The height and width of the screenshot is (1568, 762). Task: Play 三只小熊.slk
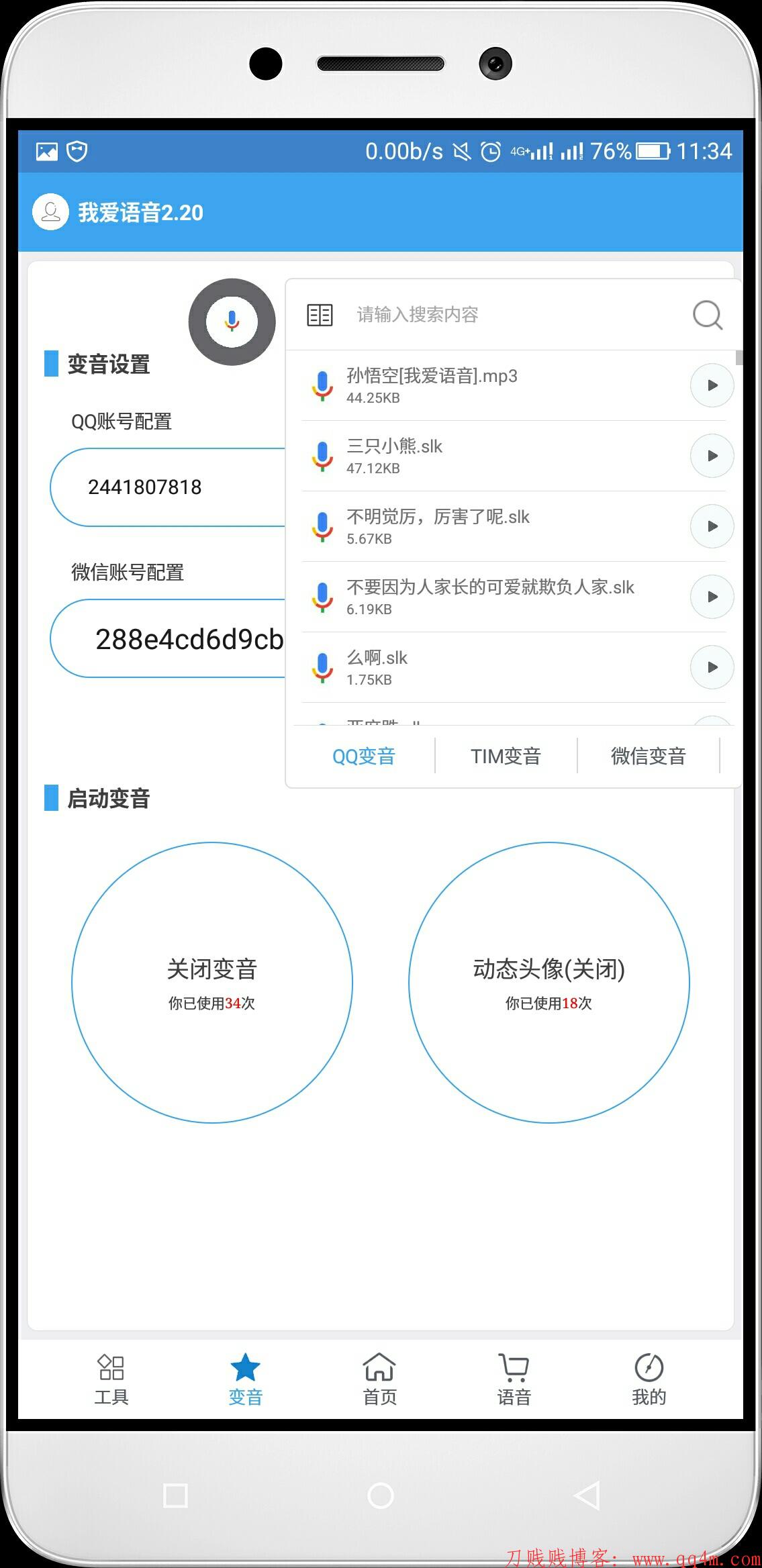(x=712, y=456)
